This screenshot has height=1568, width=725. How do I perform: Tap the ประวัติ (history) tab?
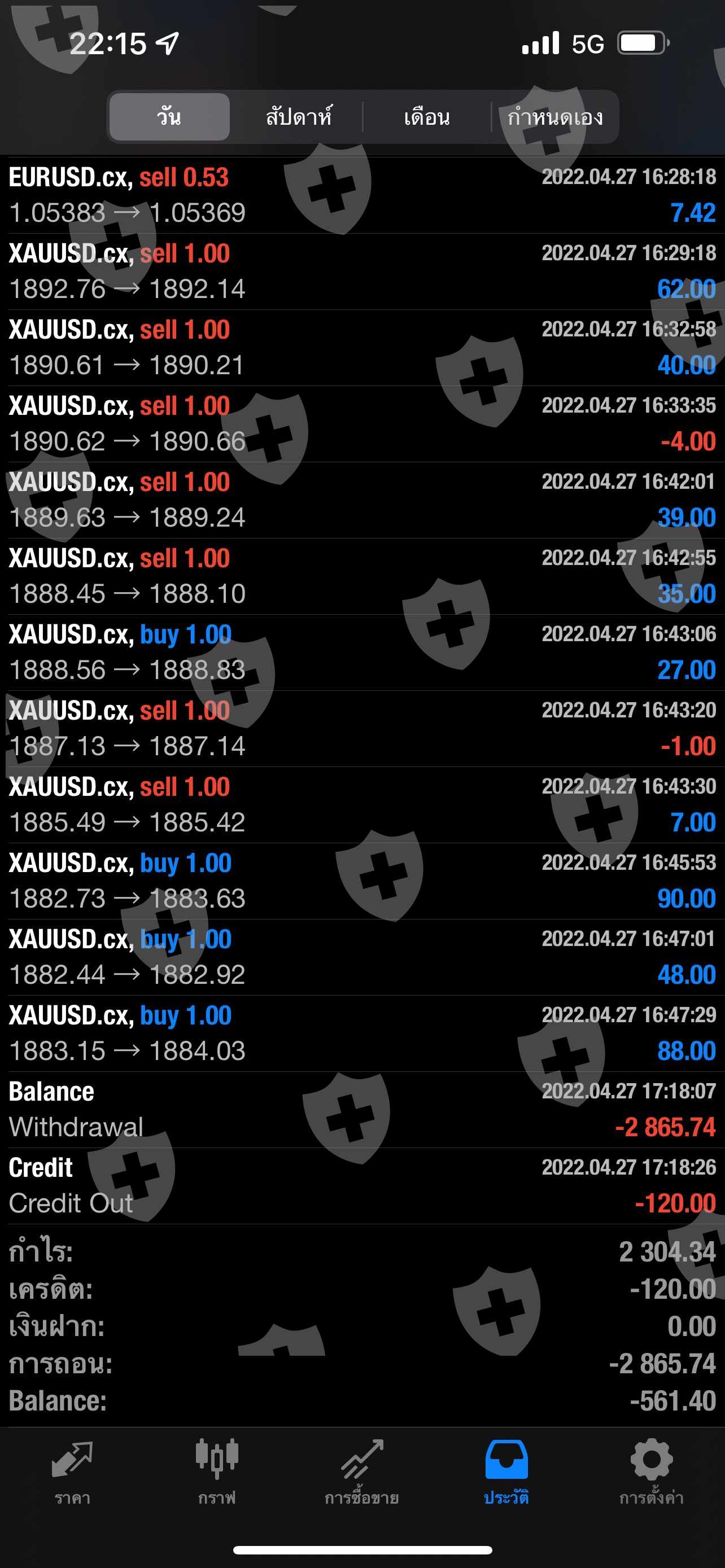(x=506, y=1469)
